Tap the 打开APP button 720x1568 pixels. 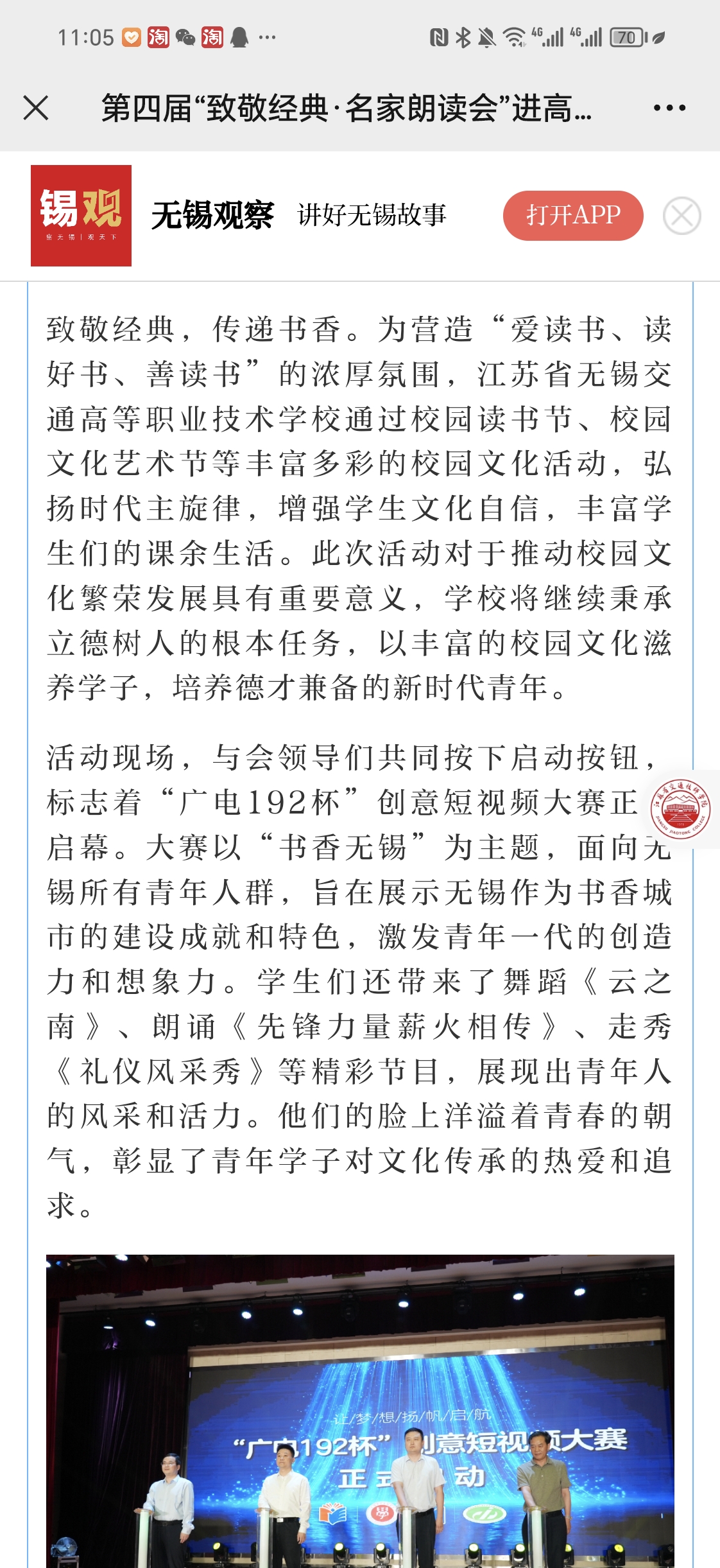pyautogui.click(x=573, y=216)
